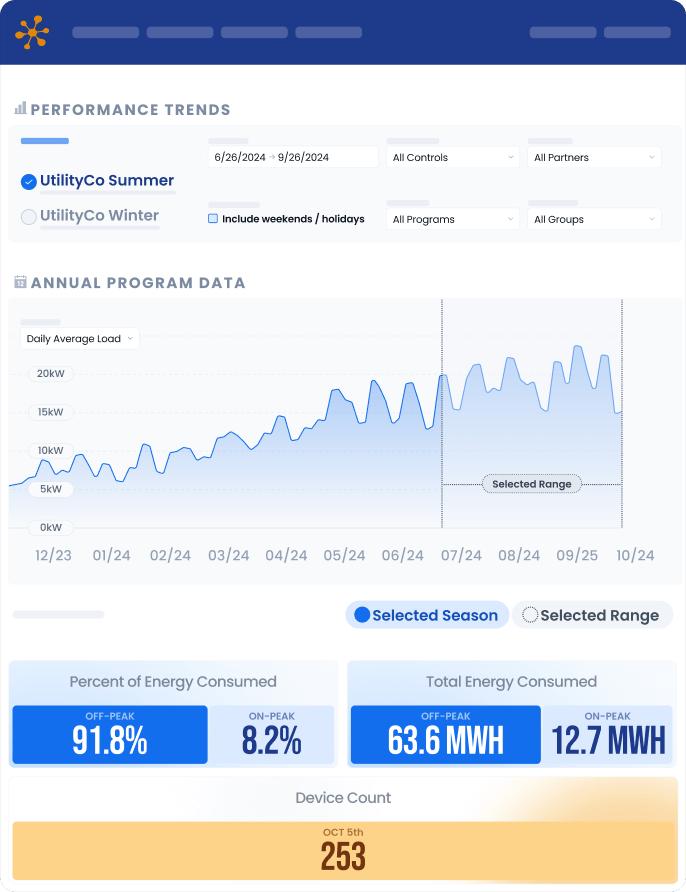Tap the orange app logo in the header
This screenshot has width=686, height=892.
(32, 32)
